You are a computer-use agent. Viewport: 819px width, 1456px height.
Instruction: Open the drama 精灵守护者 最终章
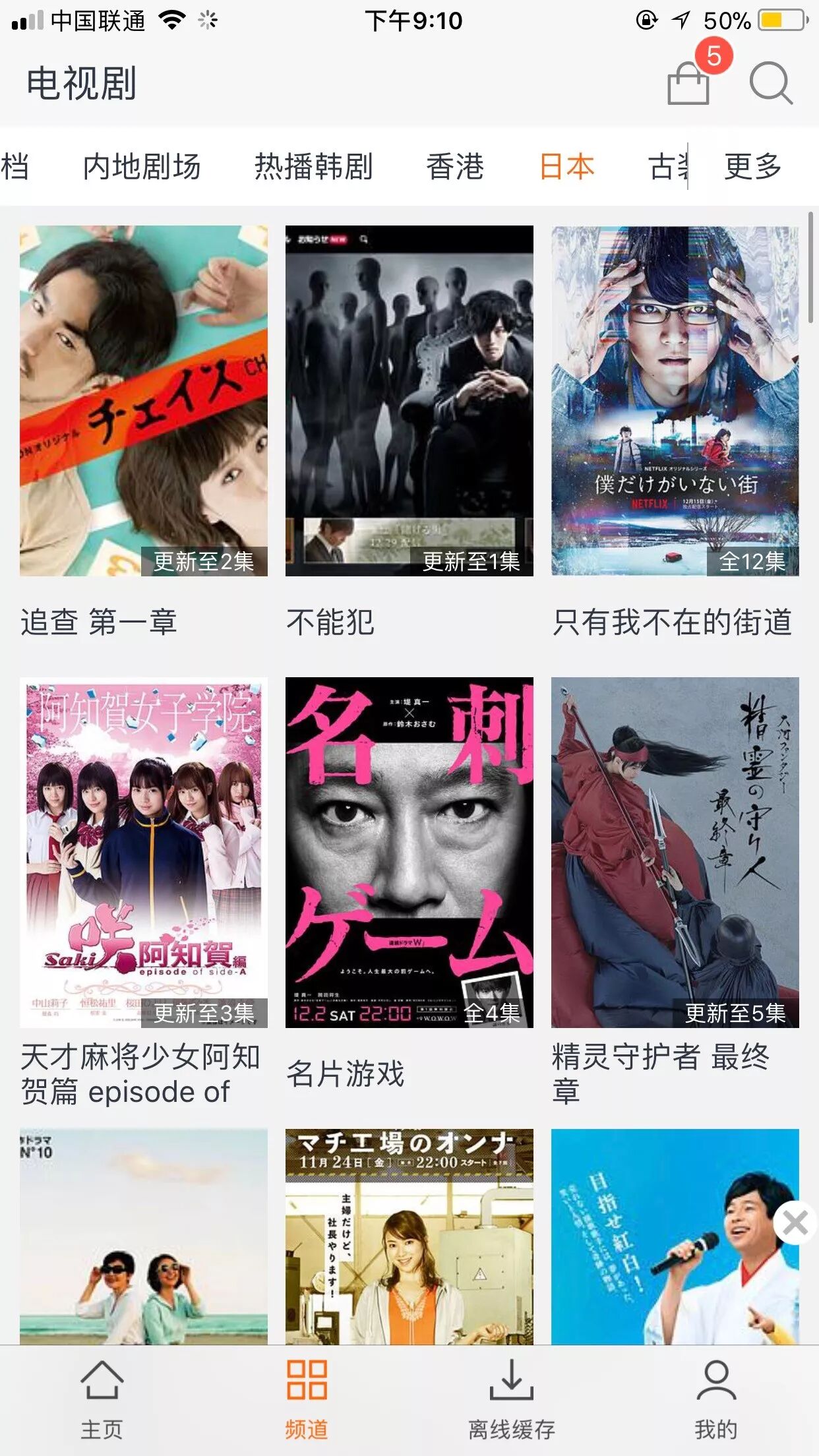(675, 852)
